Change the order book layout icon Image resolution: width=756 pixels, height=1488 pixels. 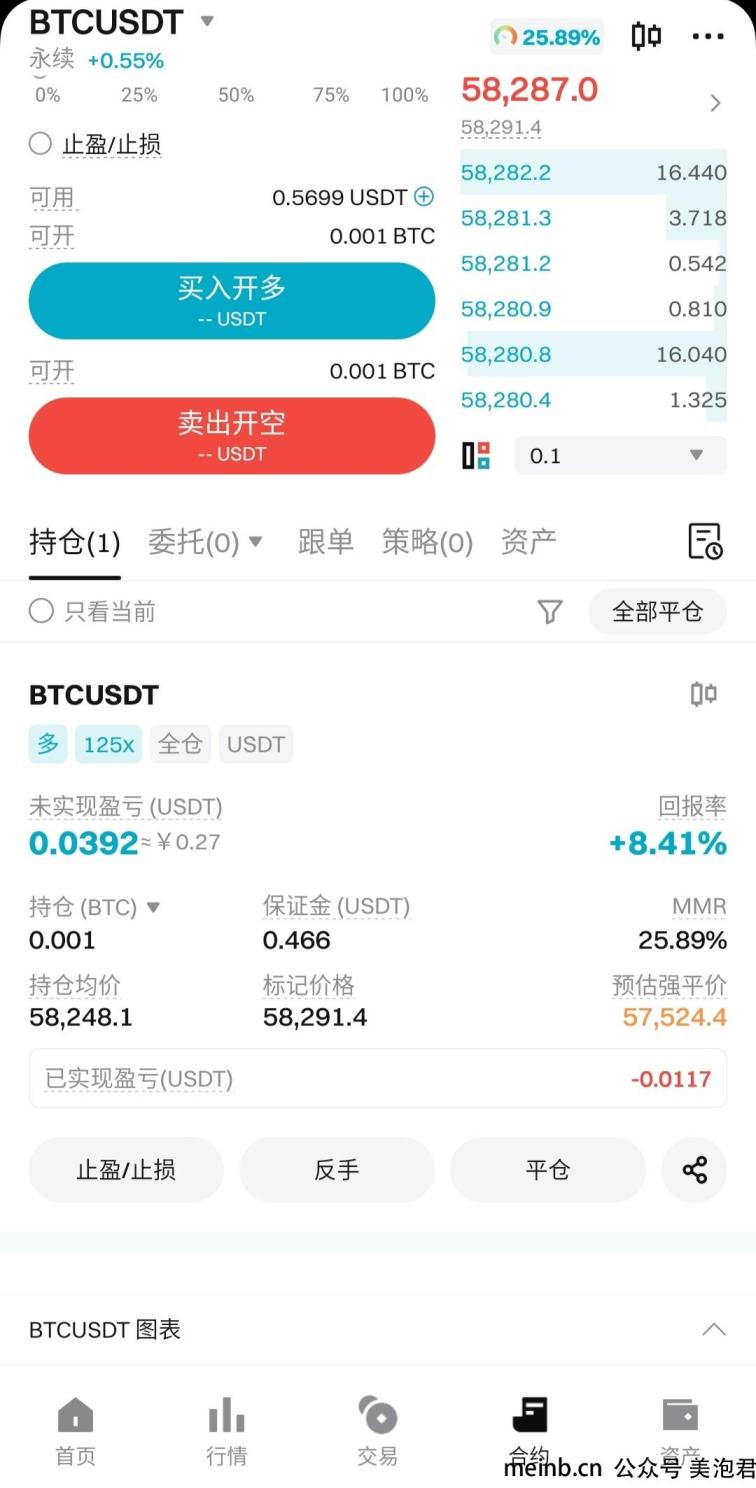(x=476, y=456)
